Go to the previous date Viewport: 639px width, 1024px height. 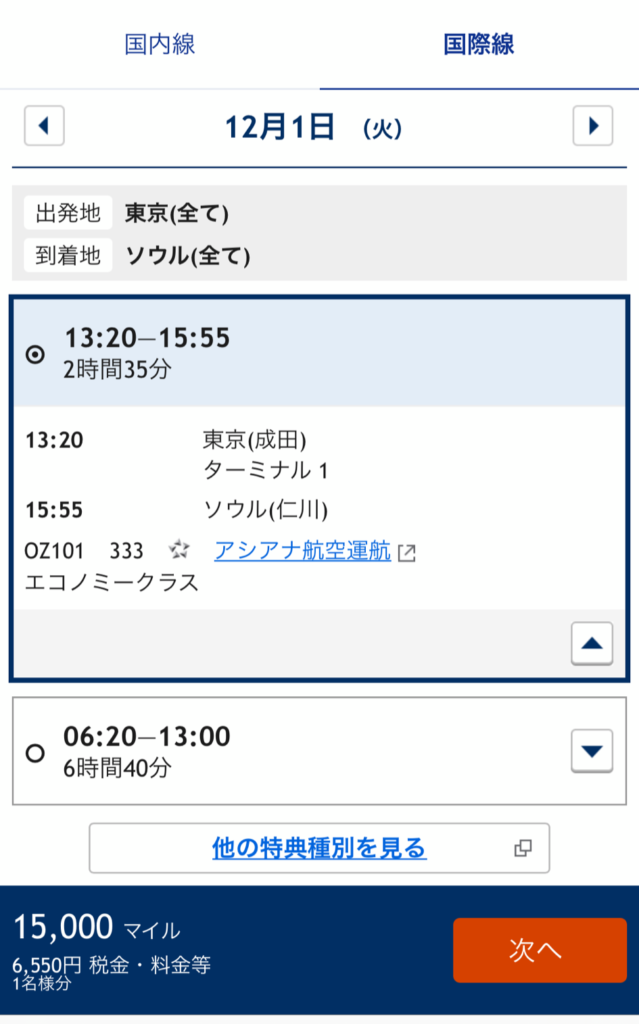pyautogui.click(x=44, y=125)
